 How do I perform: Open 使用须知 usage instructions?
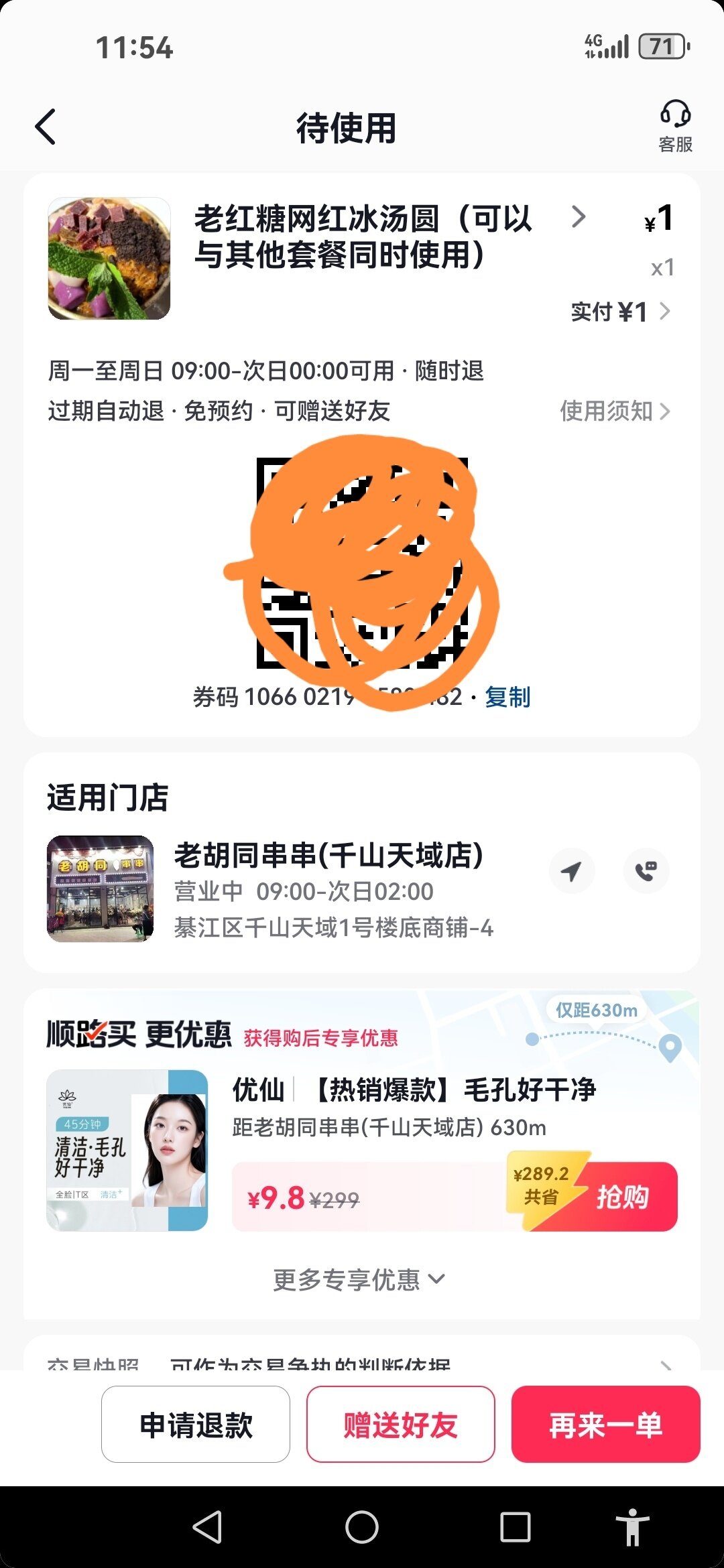pyautogui.click(x=614, y=411)
